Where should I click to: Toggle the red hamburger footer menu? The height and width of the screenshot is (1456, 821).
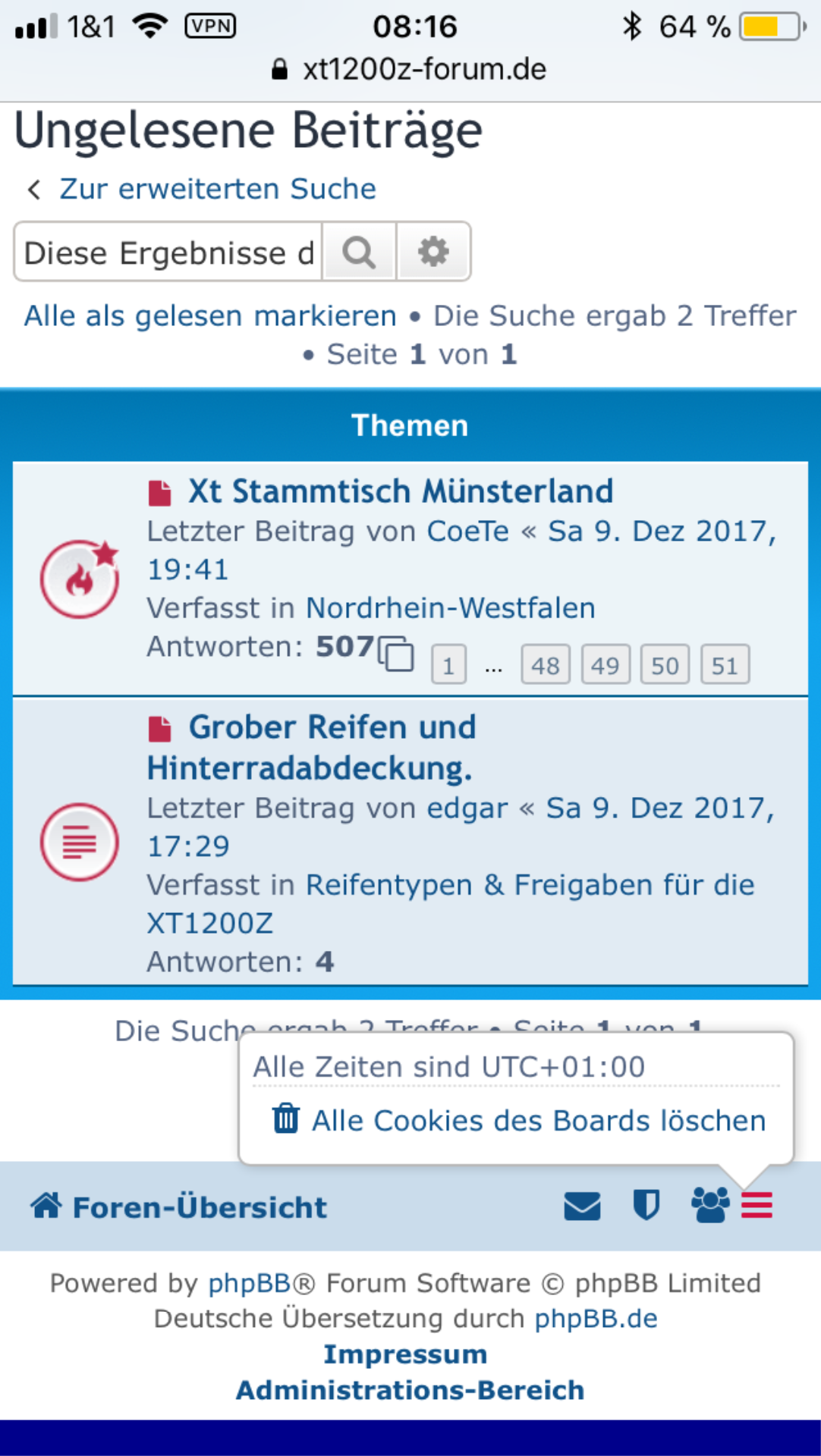click(x=757, y=1205)
